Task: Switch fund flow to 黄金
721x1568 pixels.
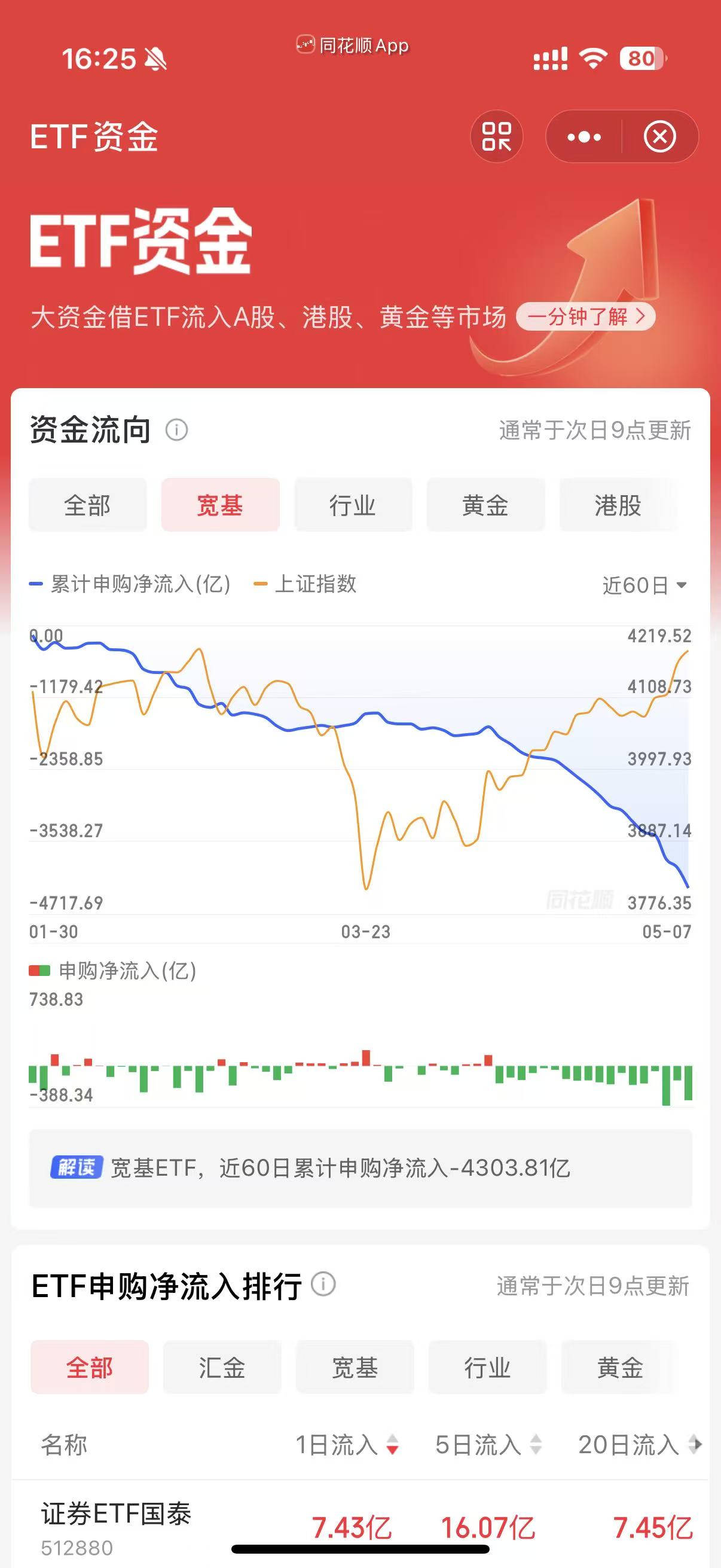Action: pyautogui.click(x=485, y=505)
